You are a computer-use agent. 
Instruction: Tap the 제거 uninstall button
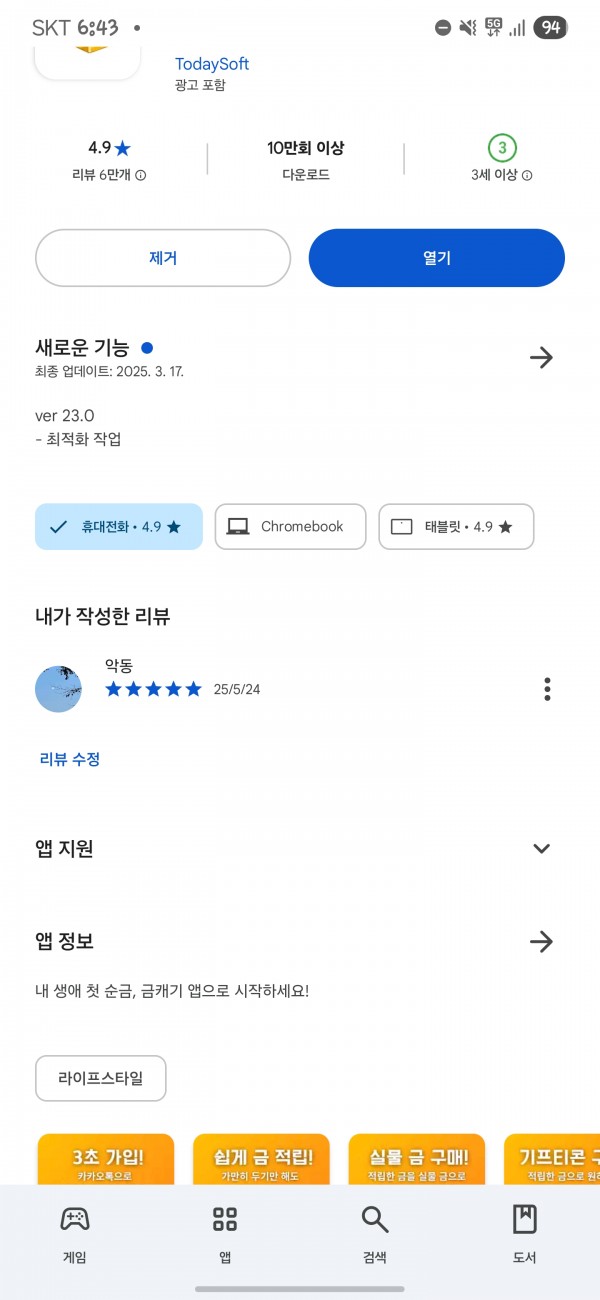coord(163,258)
